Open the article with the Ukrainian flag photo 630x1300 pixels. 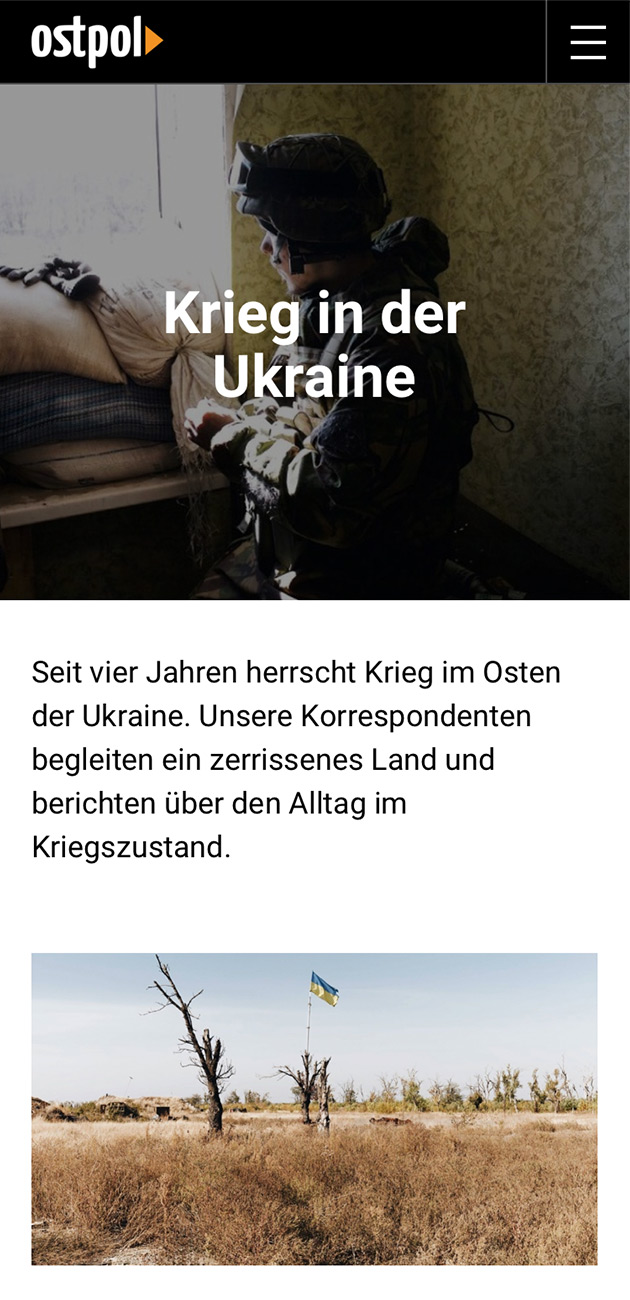[314, 1108]
